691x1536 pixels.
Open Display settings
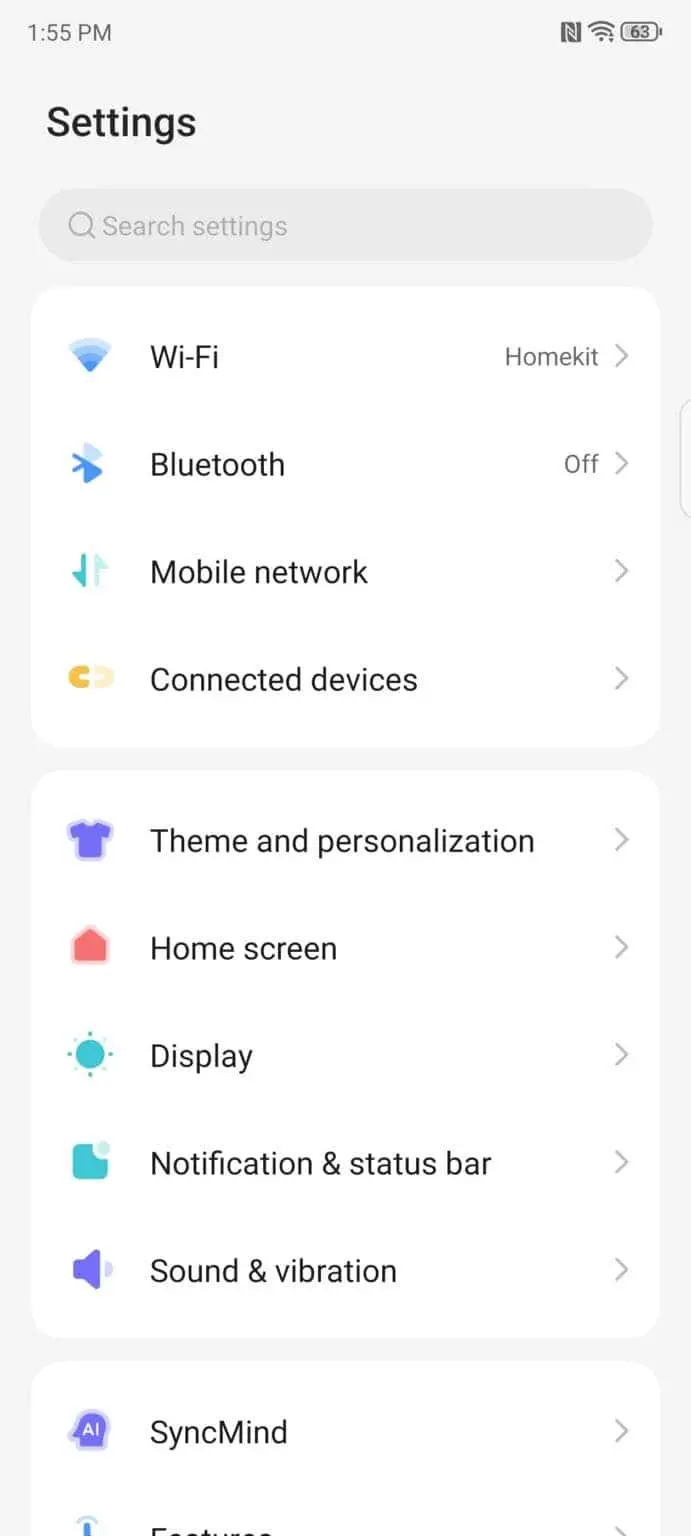pos(345,1056)
